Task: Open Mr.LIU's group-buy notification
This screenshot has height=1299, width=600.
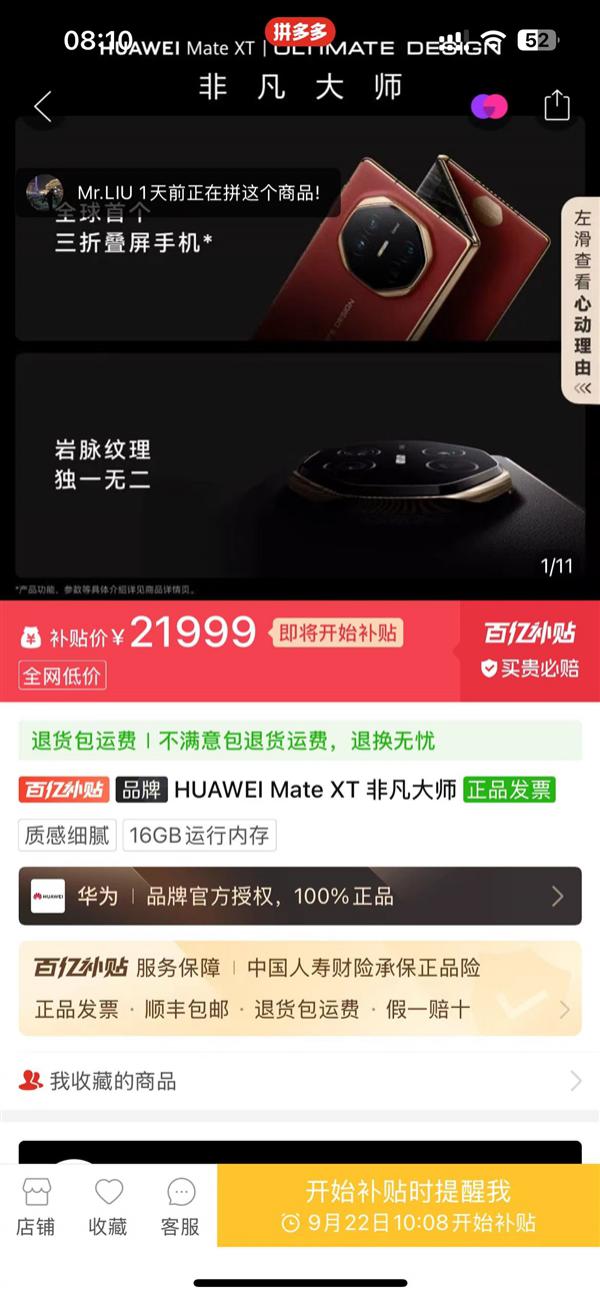Action: coord(178,192)
